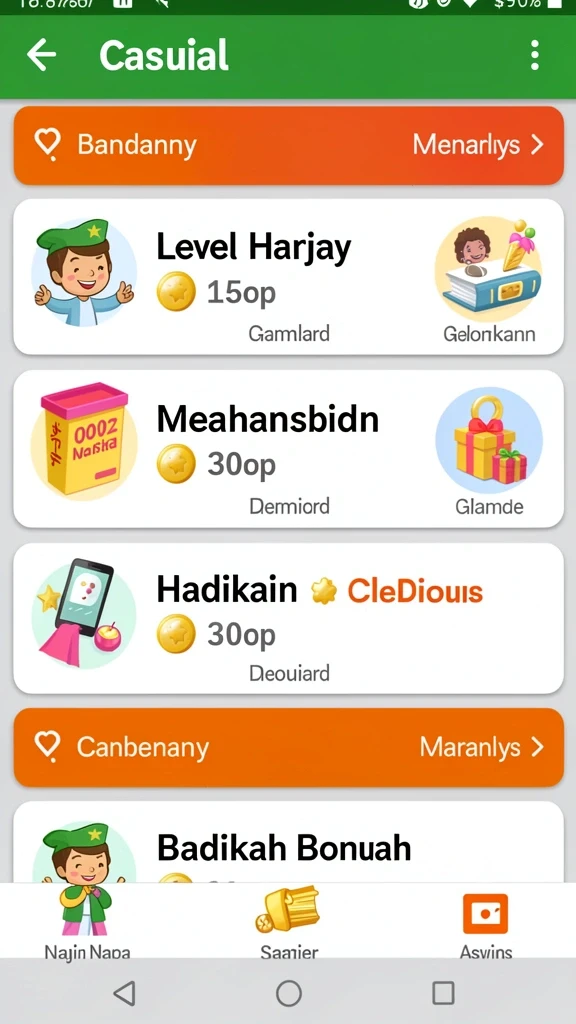Open the Level Harjay card
The width and height of the screenshot is (576, 1024).
288,277
